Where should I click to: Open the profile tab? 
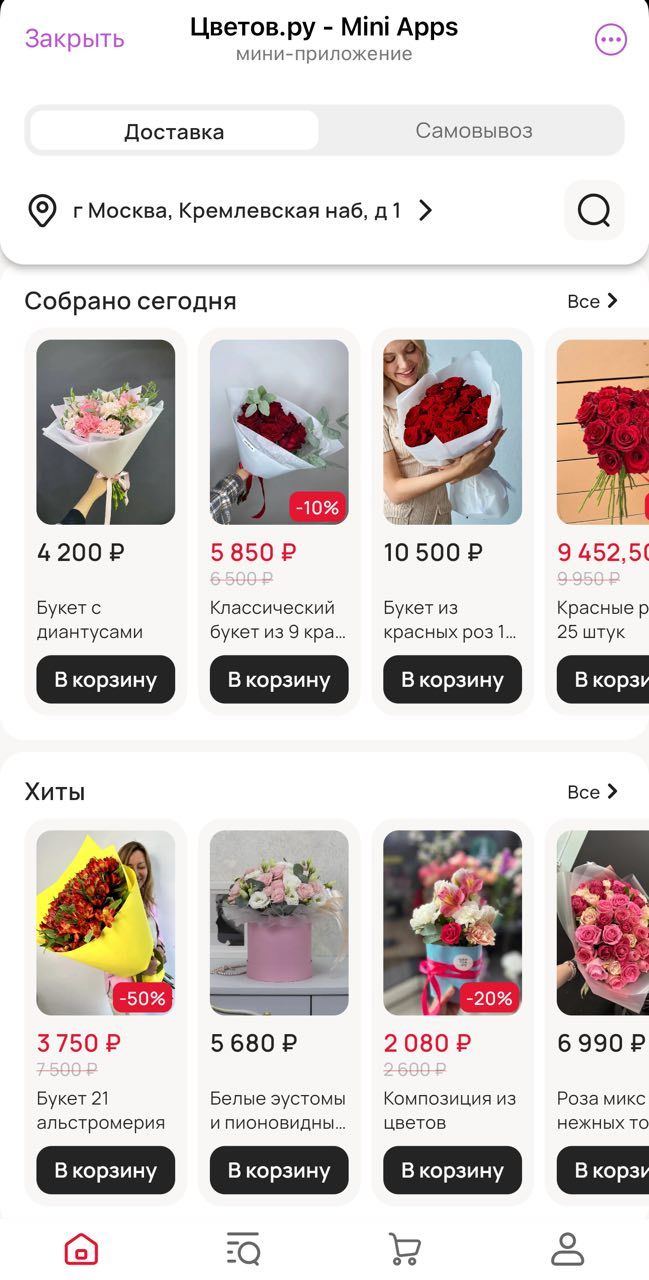point(567,1249)
